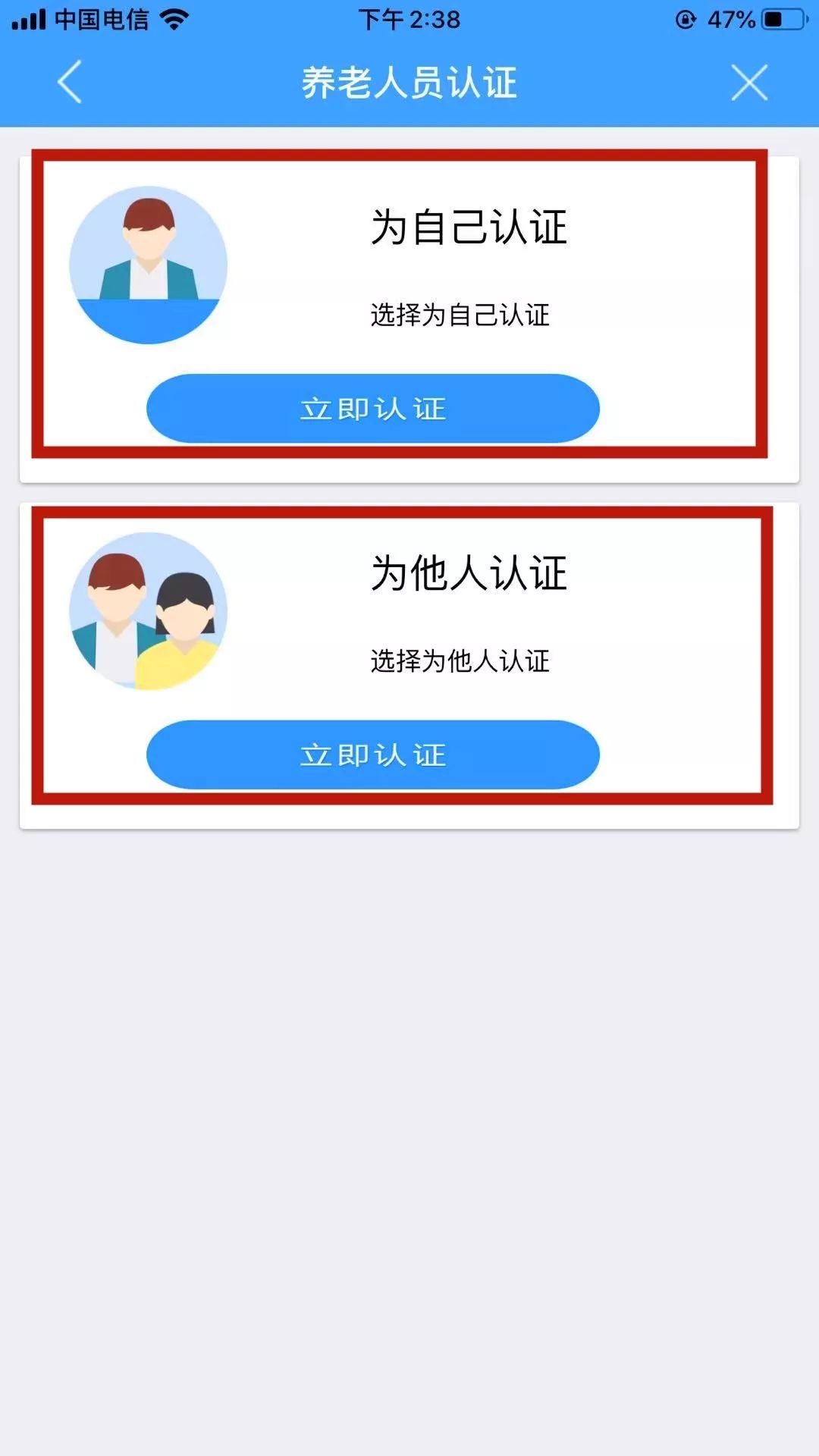
Task: Tap the close X in the top bar
Action: tap(749, 83)
